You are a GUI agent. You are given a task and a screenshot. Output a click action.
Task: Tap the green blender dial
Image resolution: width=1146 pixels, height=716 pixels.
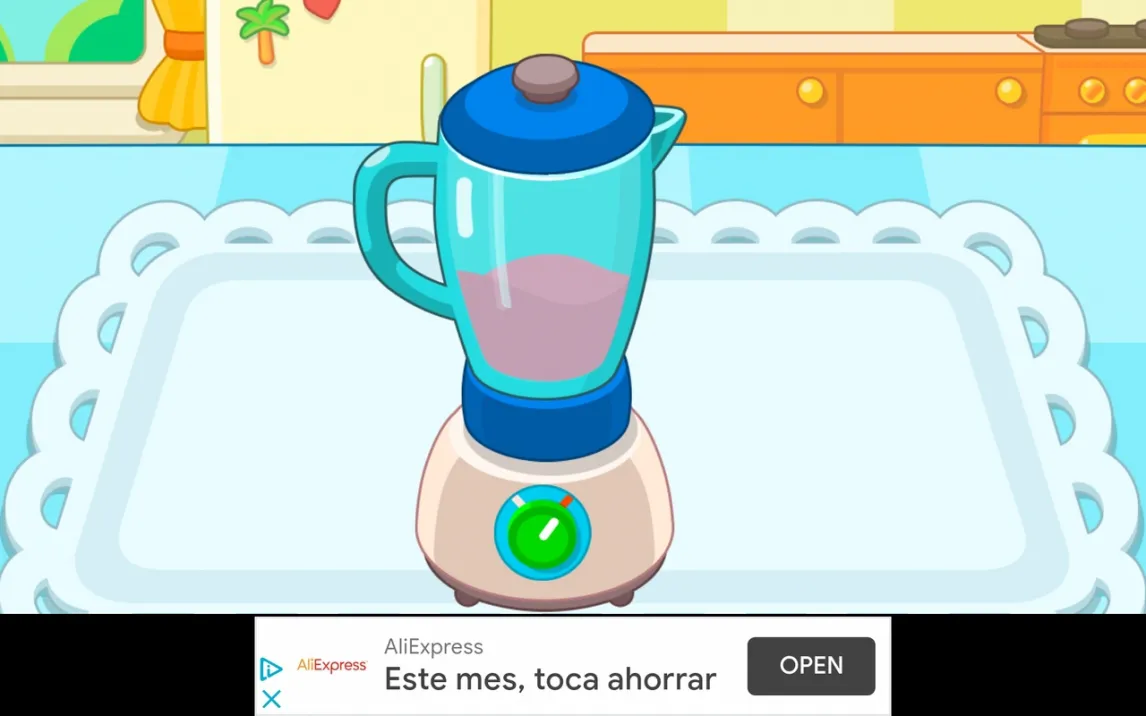tap(543, 535)
